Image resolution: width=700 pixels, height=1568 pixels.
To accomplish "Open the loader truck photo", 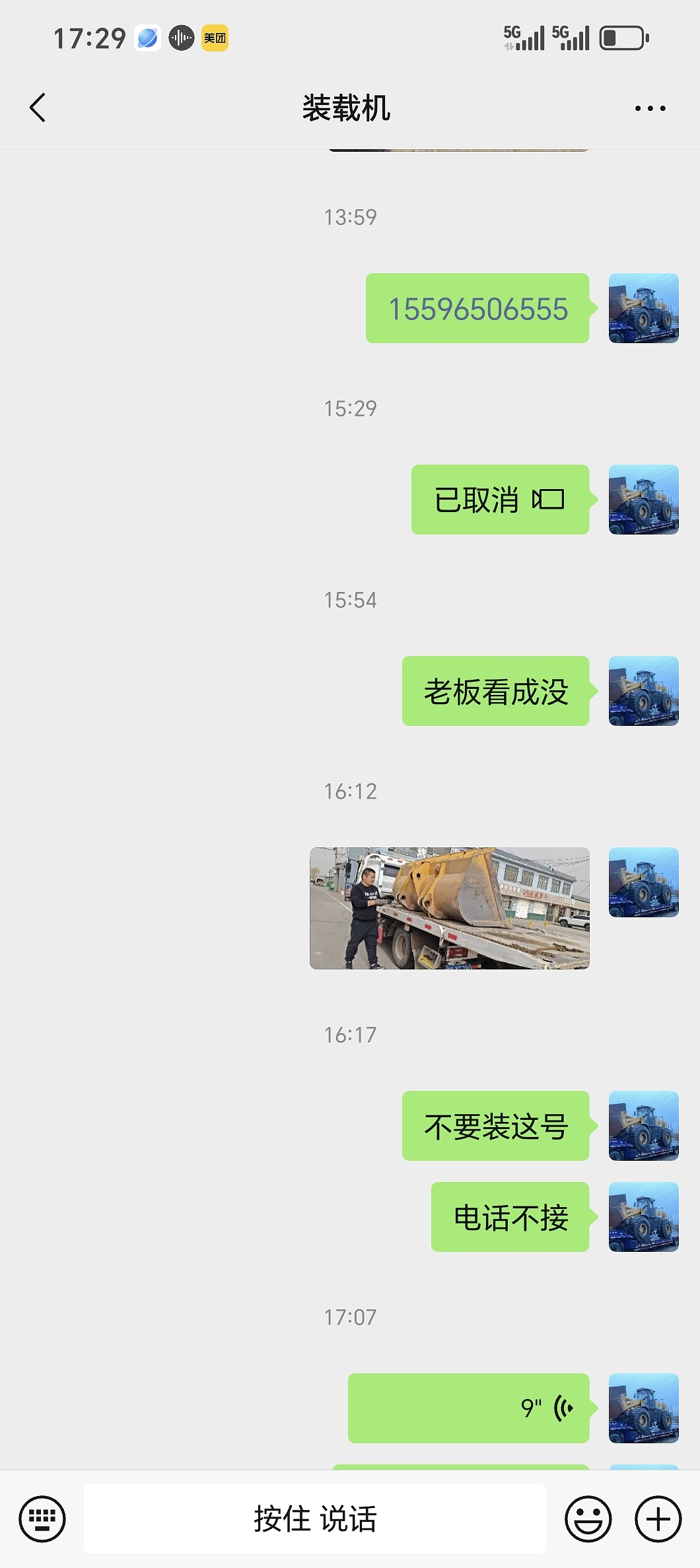I will click(x=449, y=908).
